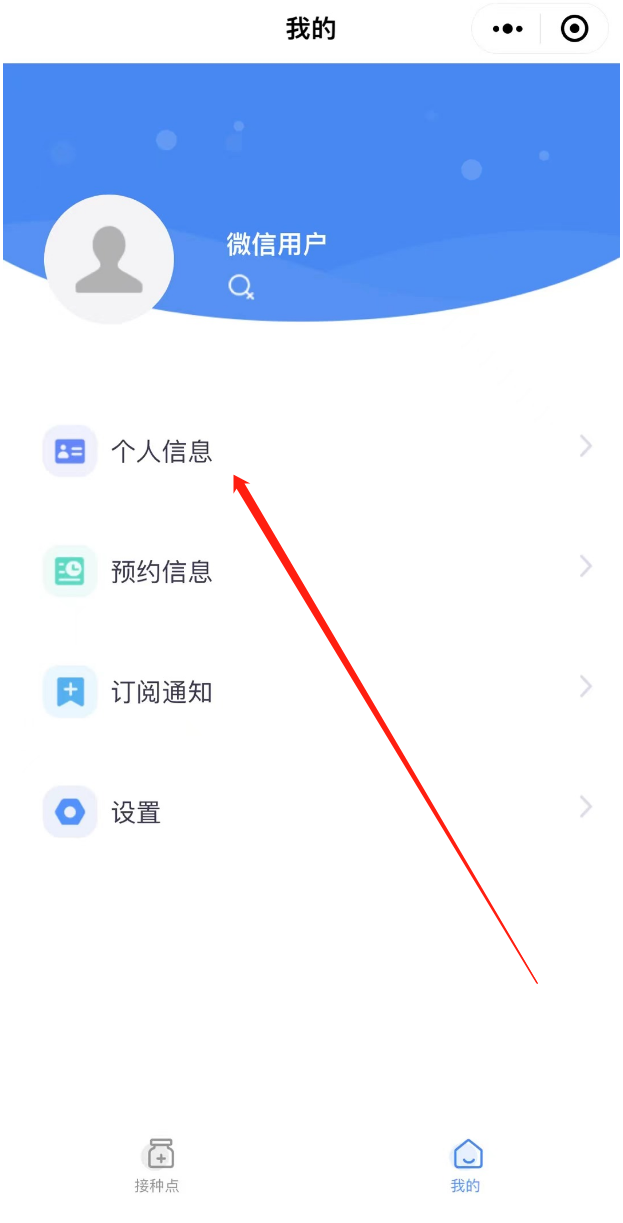Select the 我的 tab
The image size is (623, 1223).
click(x=466, y=1165)
